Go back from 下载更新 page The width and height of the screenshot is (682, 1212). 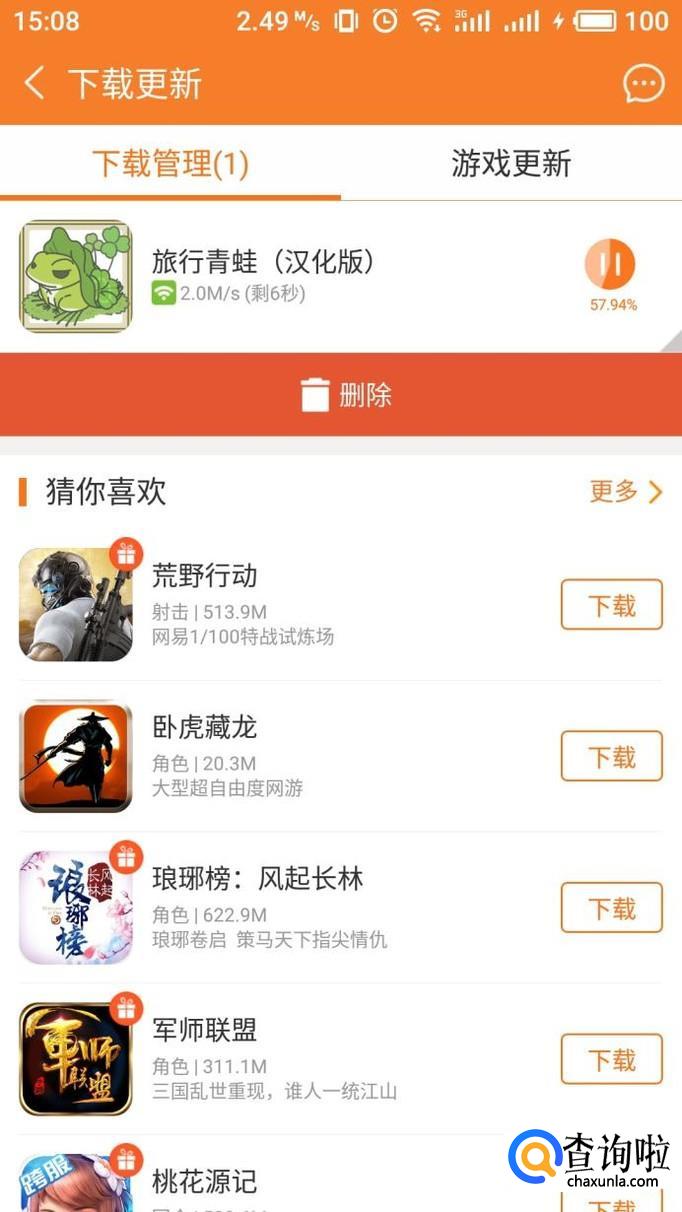[x=34, y=83]
